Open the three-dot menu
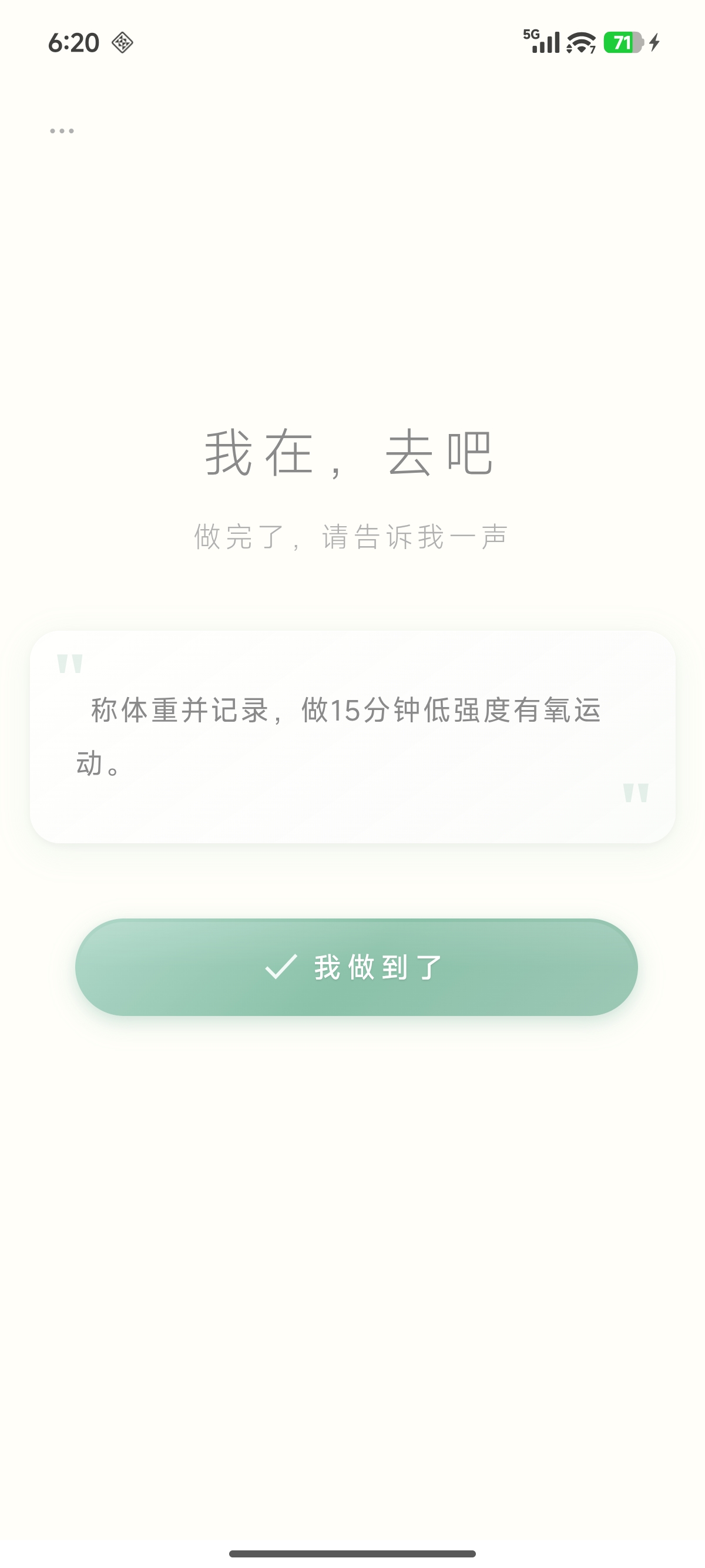705x1568 pixels. click(x=62, y=131)
